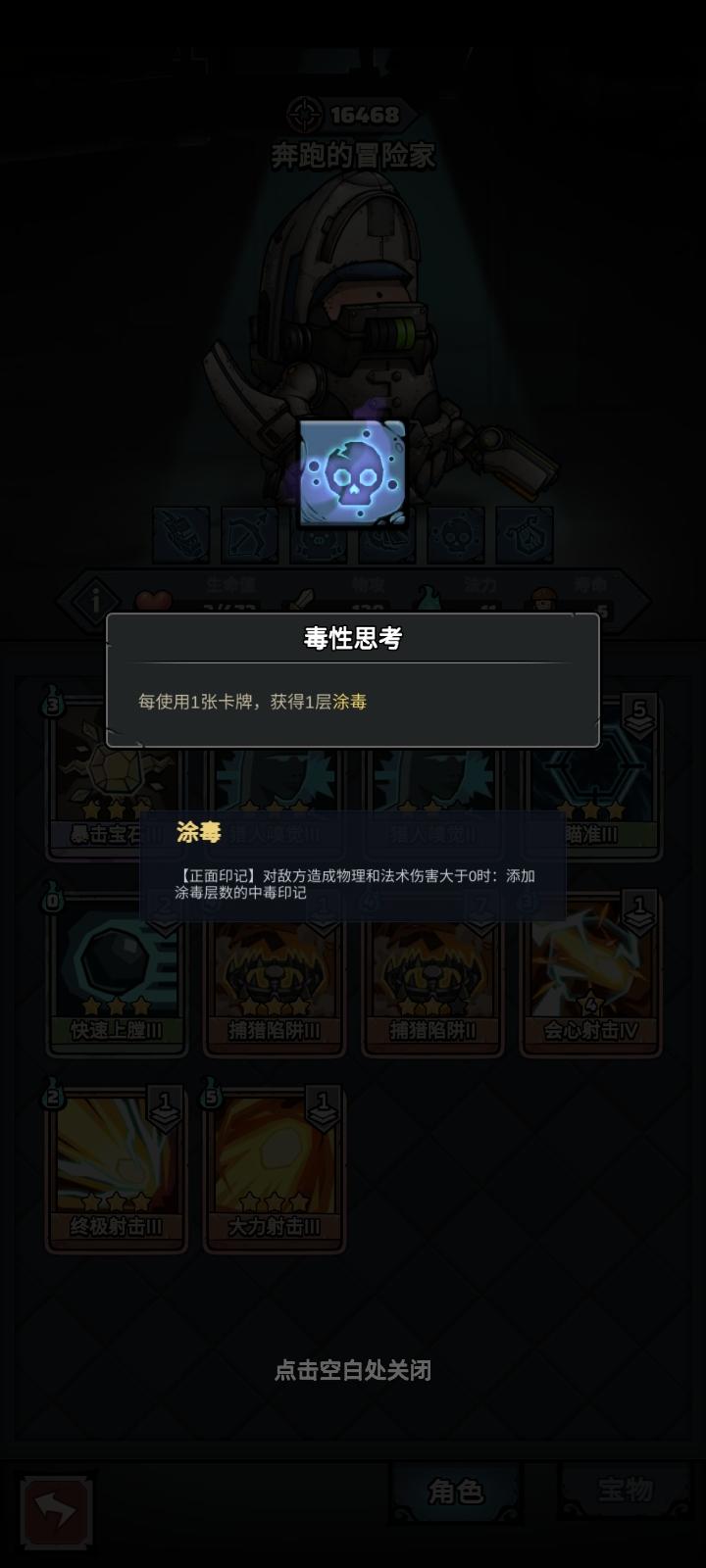Open the first weapon skill icon above stats

coord(182,534)
